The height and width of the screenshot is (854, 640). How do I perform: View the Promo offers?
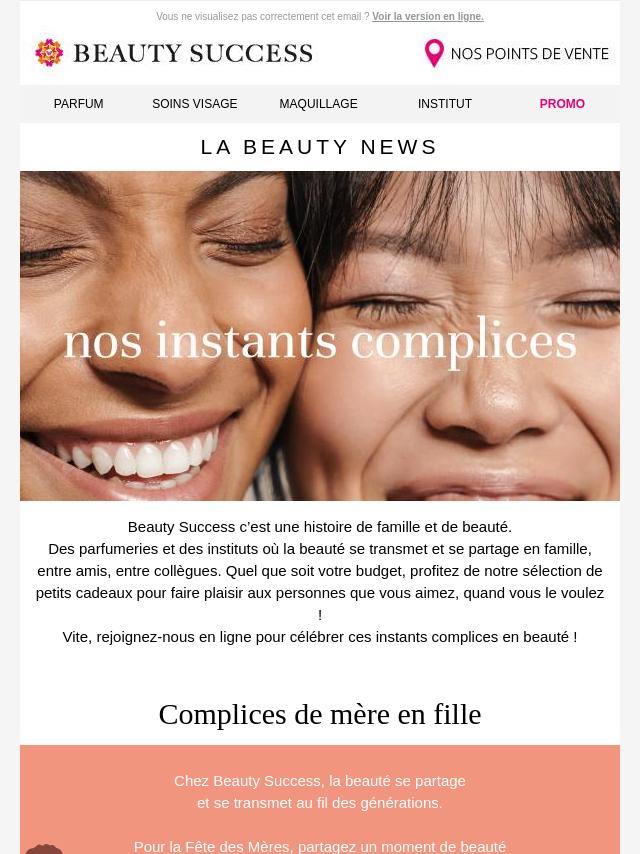[x=562, y=104]
